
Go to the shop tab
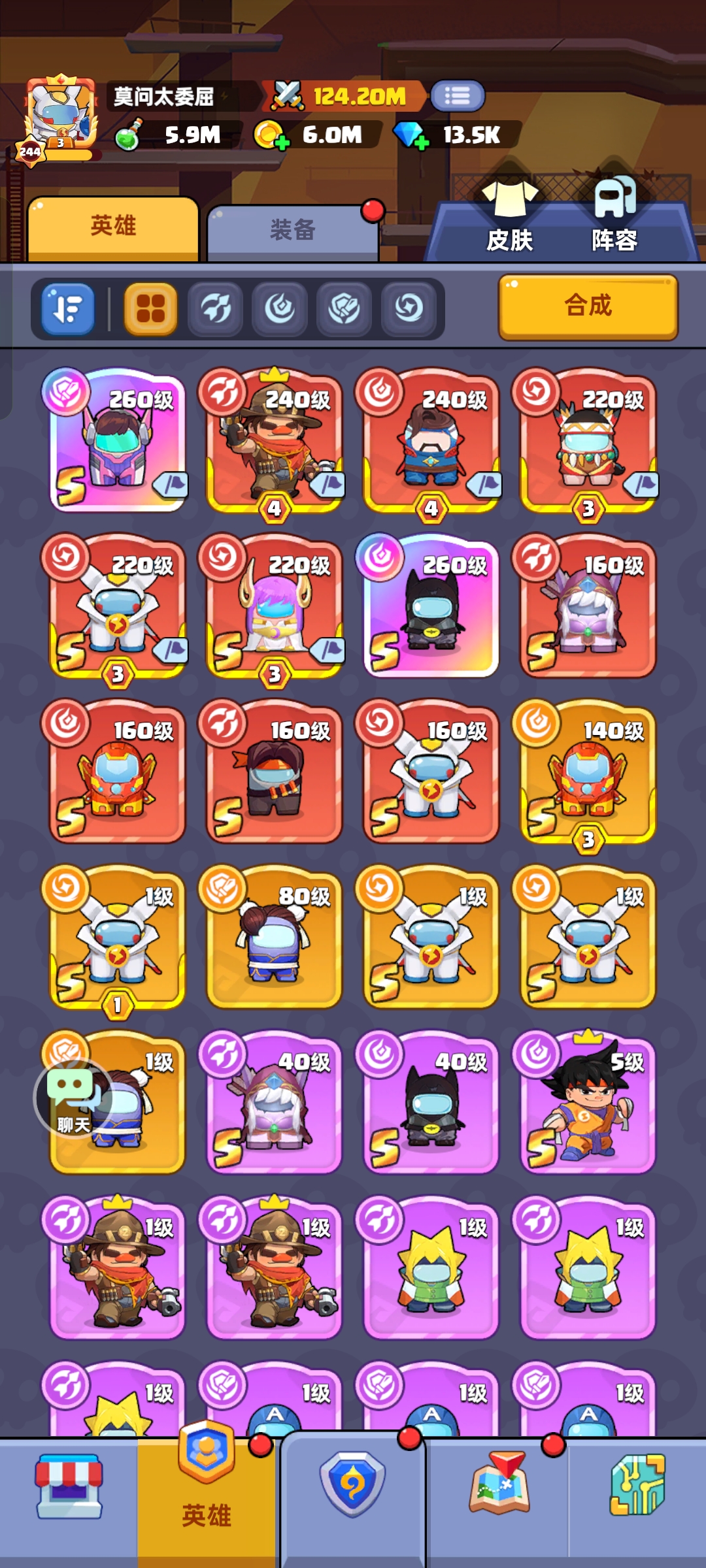tap(69, 1486)
